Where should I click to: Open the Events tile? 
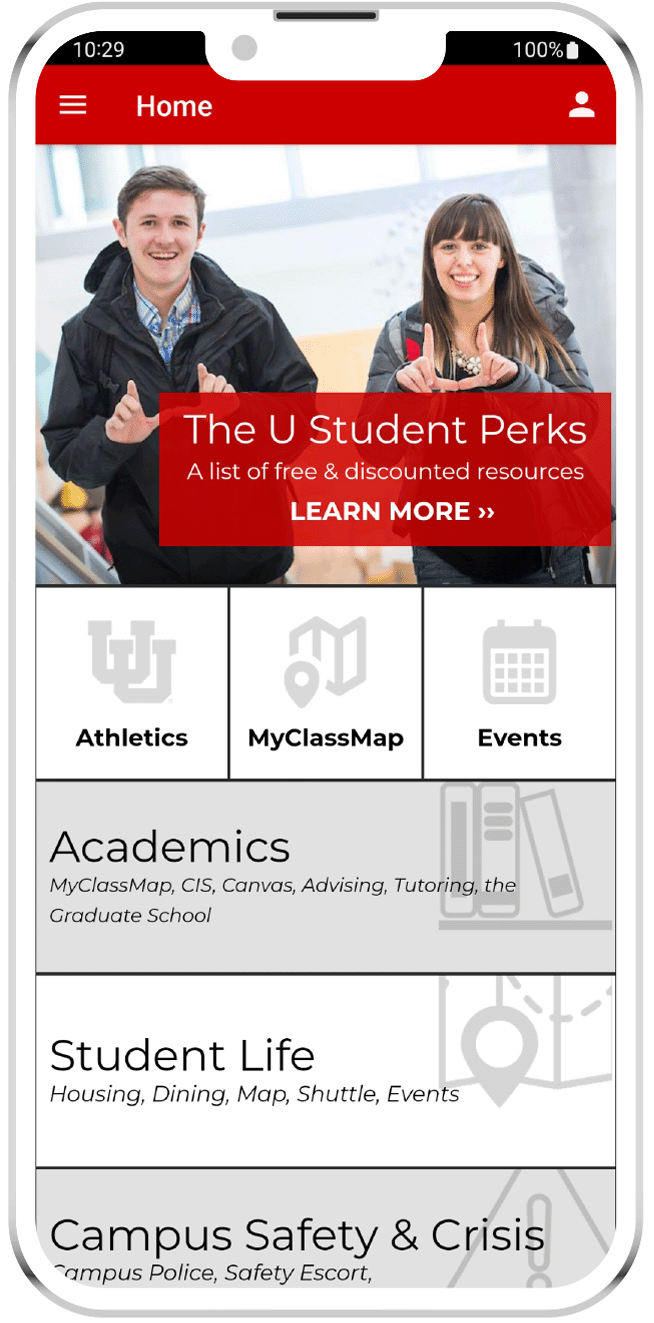[x=519, y=683]
